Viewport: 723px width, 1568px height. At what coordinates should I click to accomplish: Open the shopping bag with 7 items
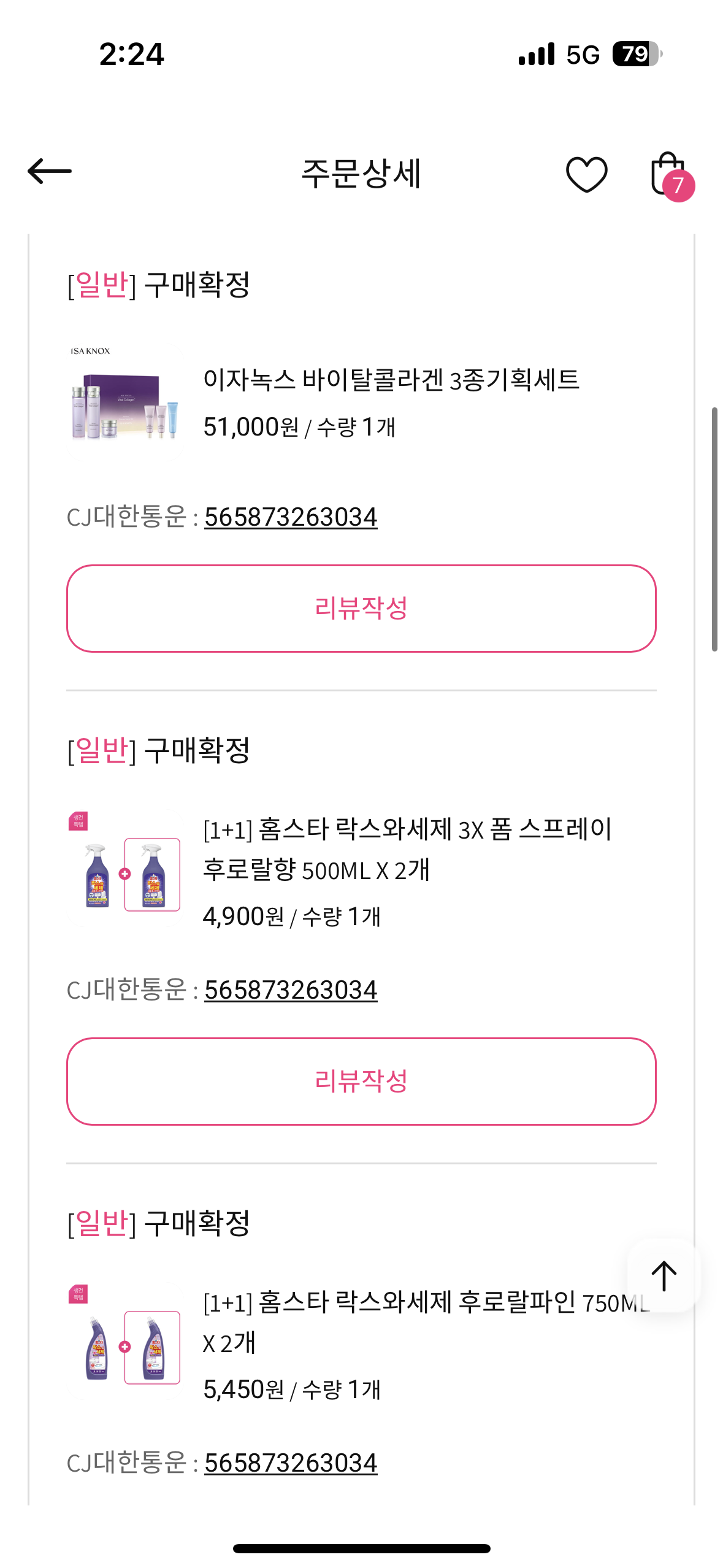click(x=669, y=174)
